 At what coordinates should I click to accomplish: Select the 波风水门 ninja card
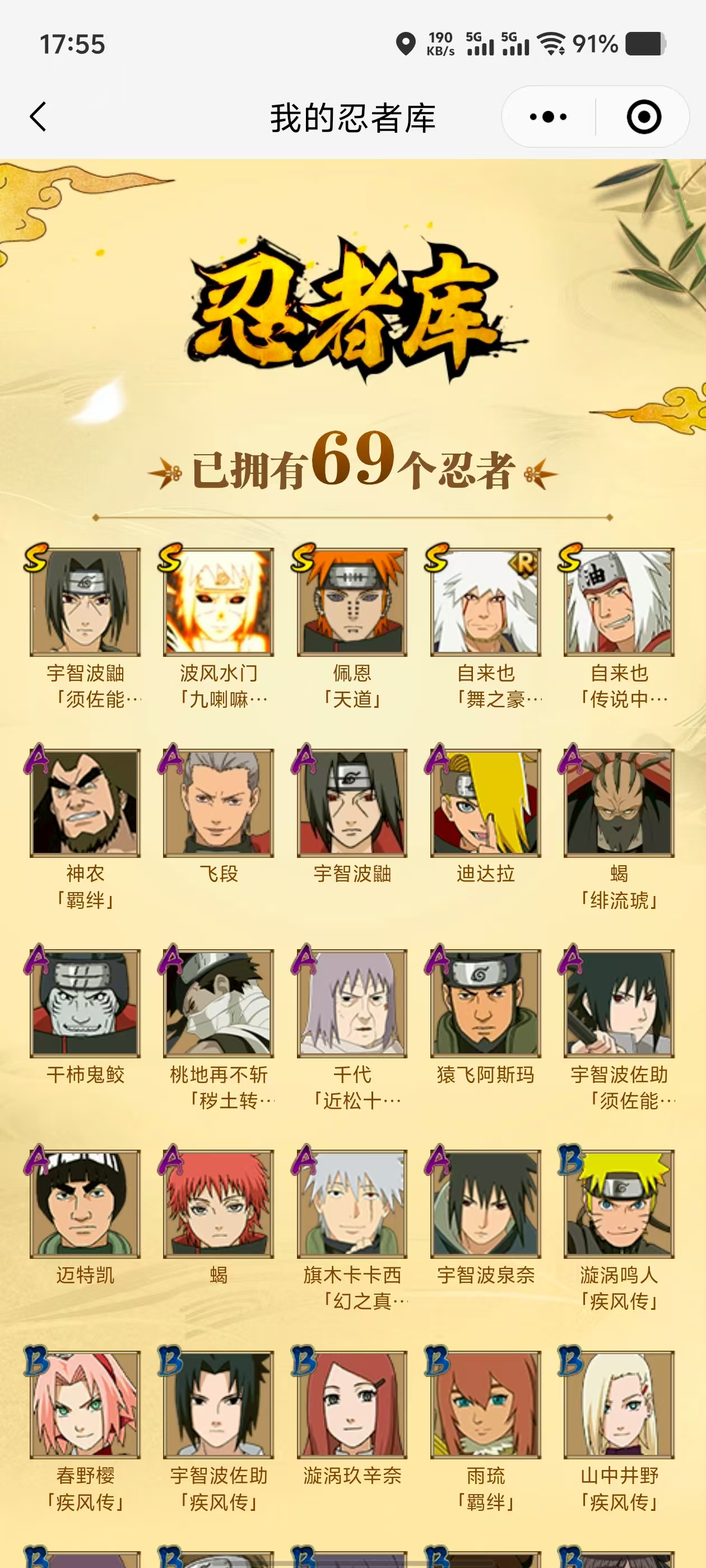coord(219,602)
